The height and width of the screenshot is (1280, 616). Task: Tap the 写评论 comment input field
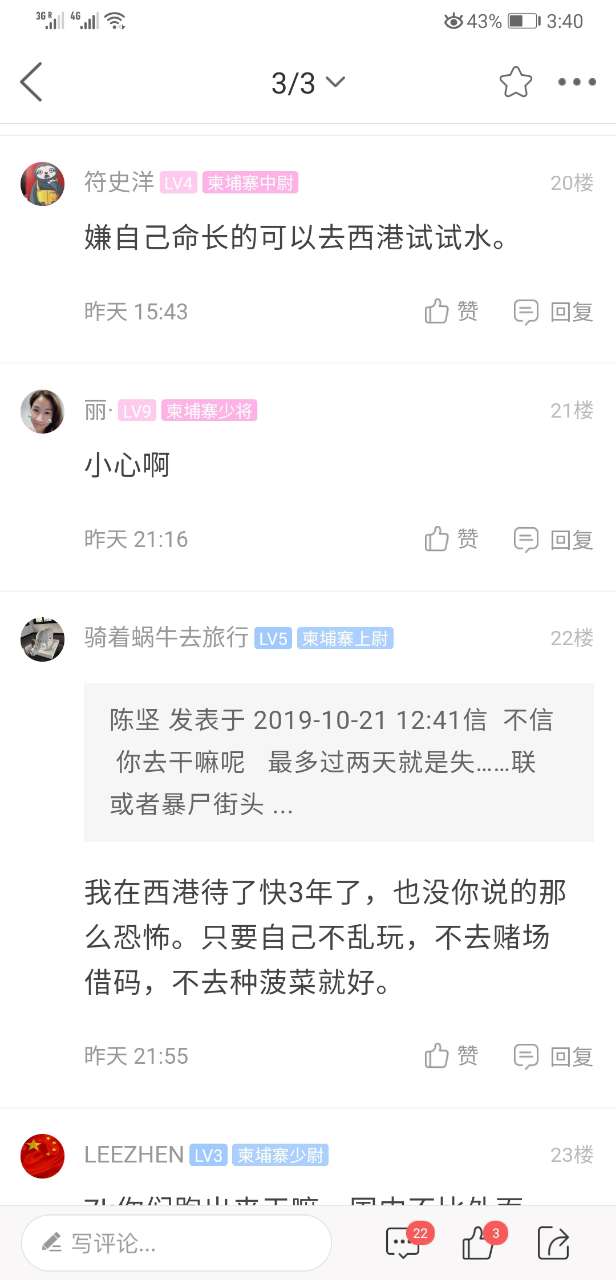[x=176, y=1243]
